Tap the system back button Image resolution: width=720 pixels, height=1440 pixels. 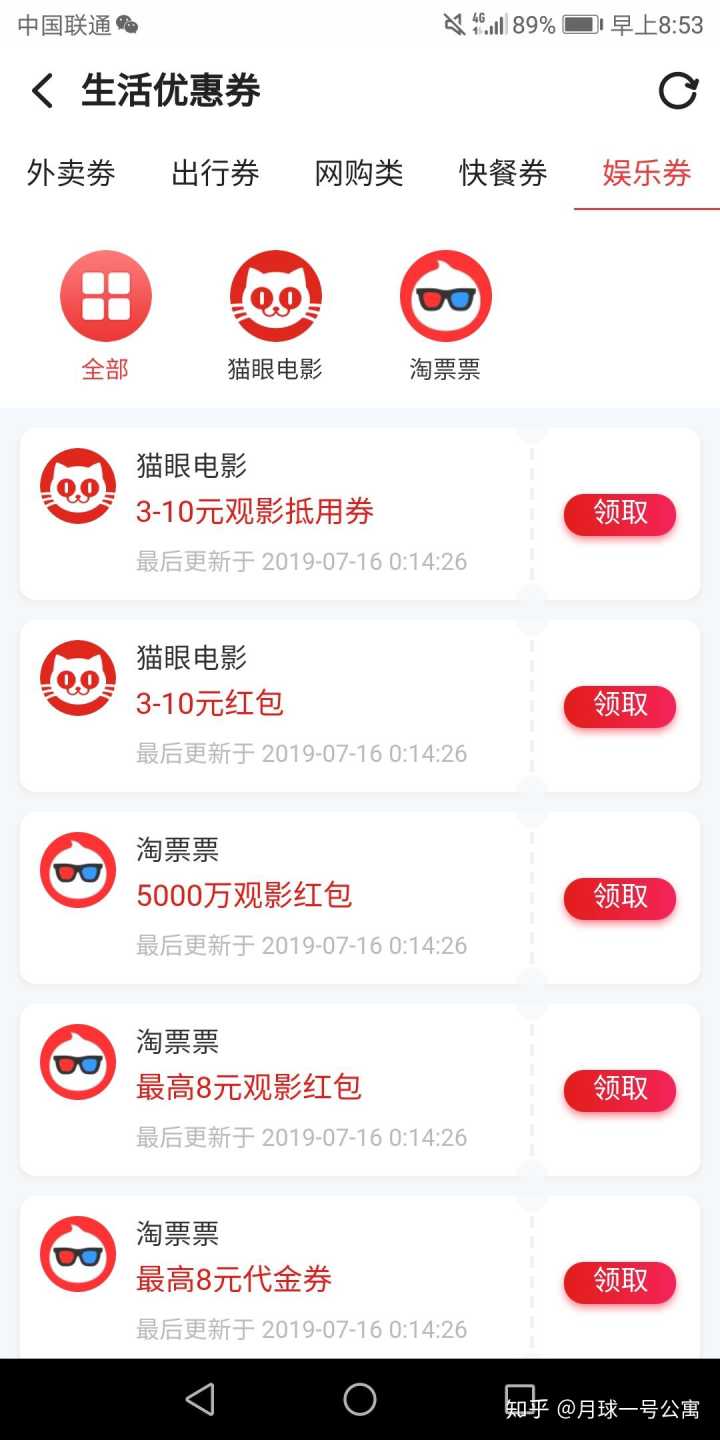[200, 1399]
